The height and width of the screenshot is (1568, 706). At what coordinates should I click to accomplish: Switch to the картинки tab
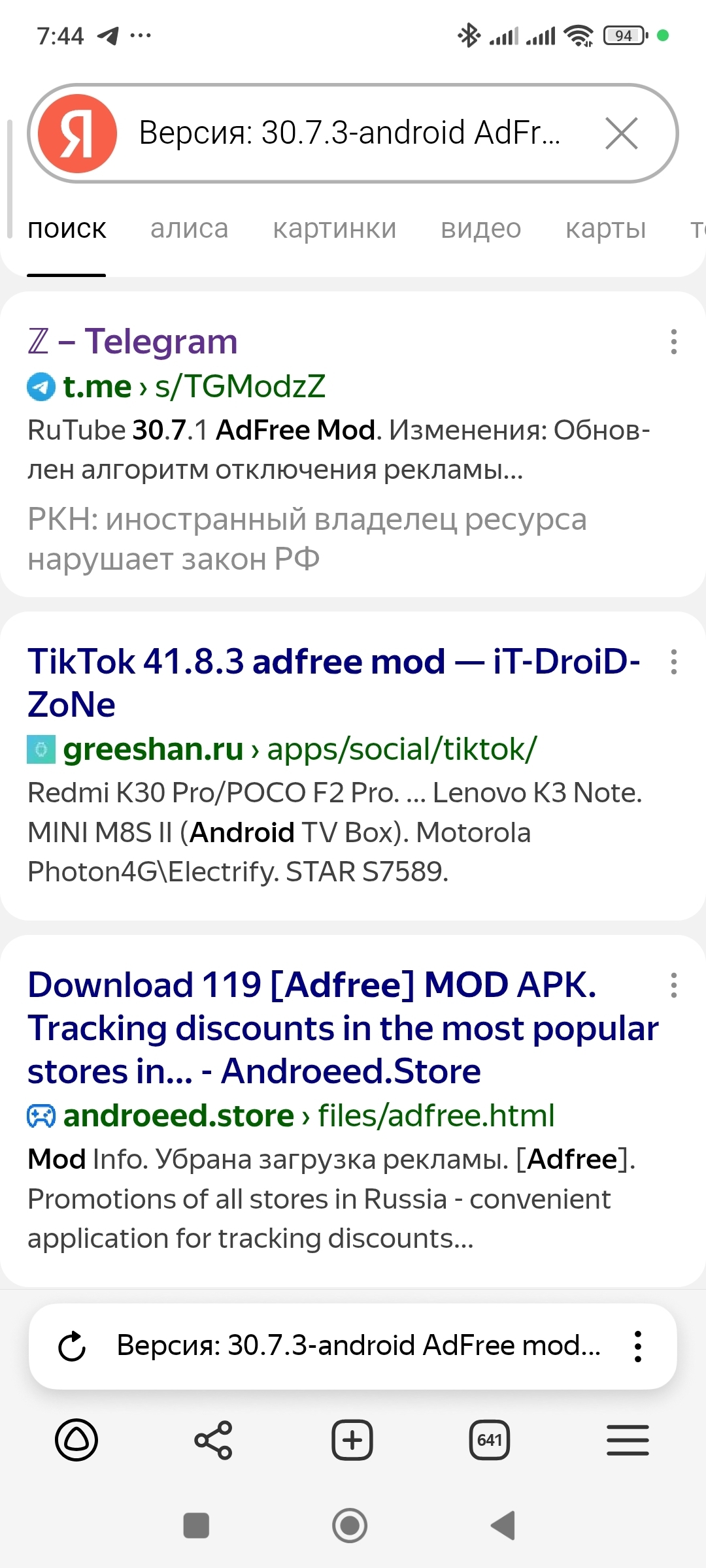(334, 229)
